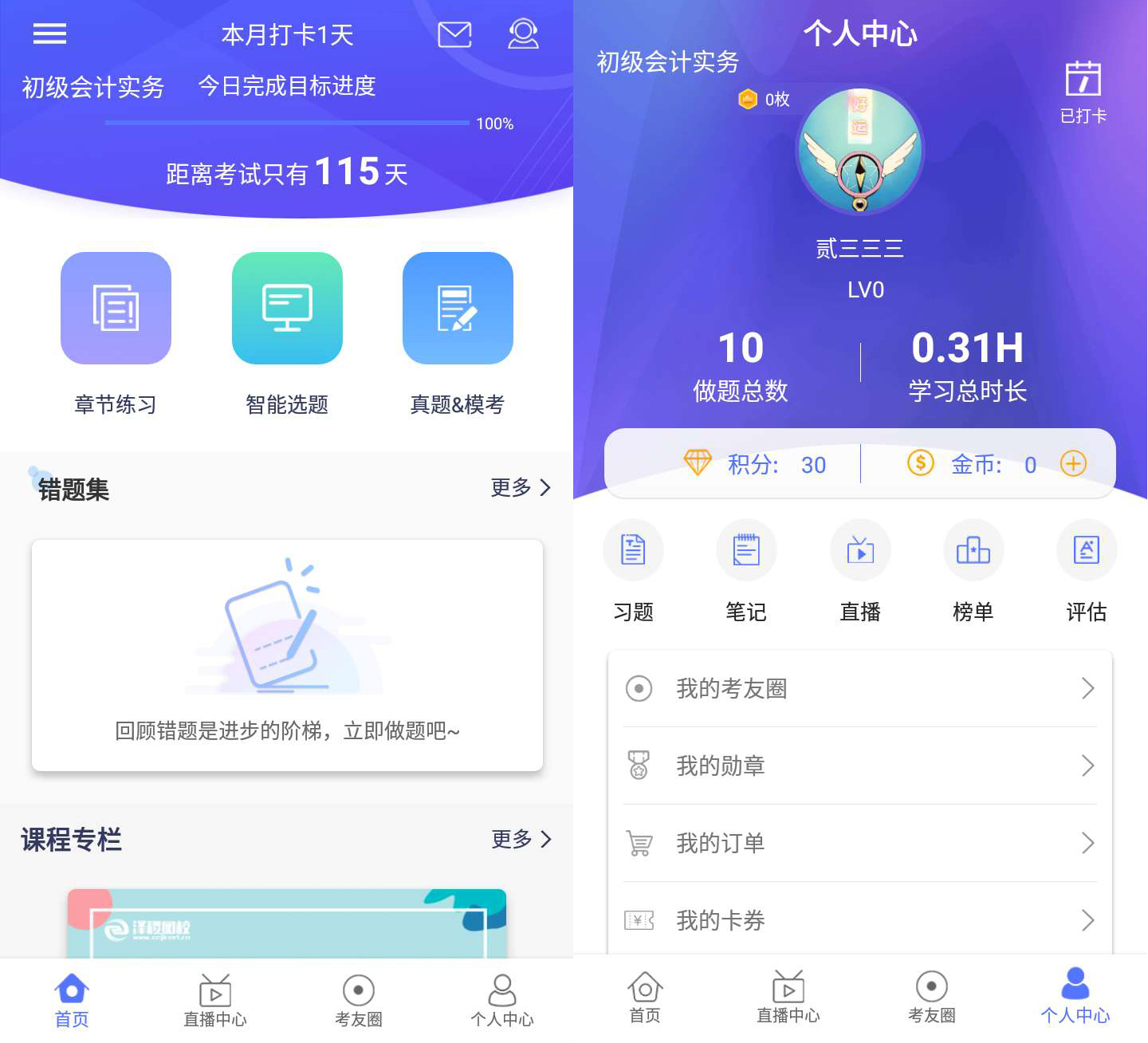Open 我的考友圈 row

point(859,688)
